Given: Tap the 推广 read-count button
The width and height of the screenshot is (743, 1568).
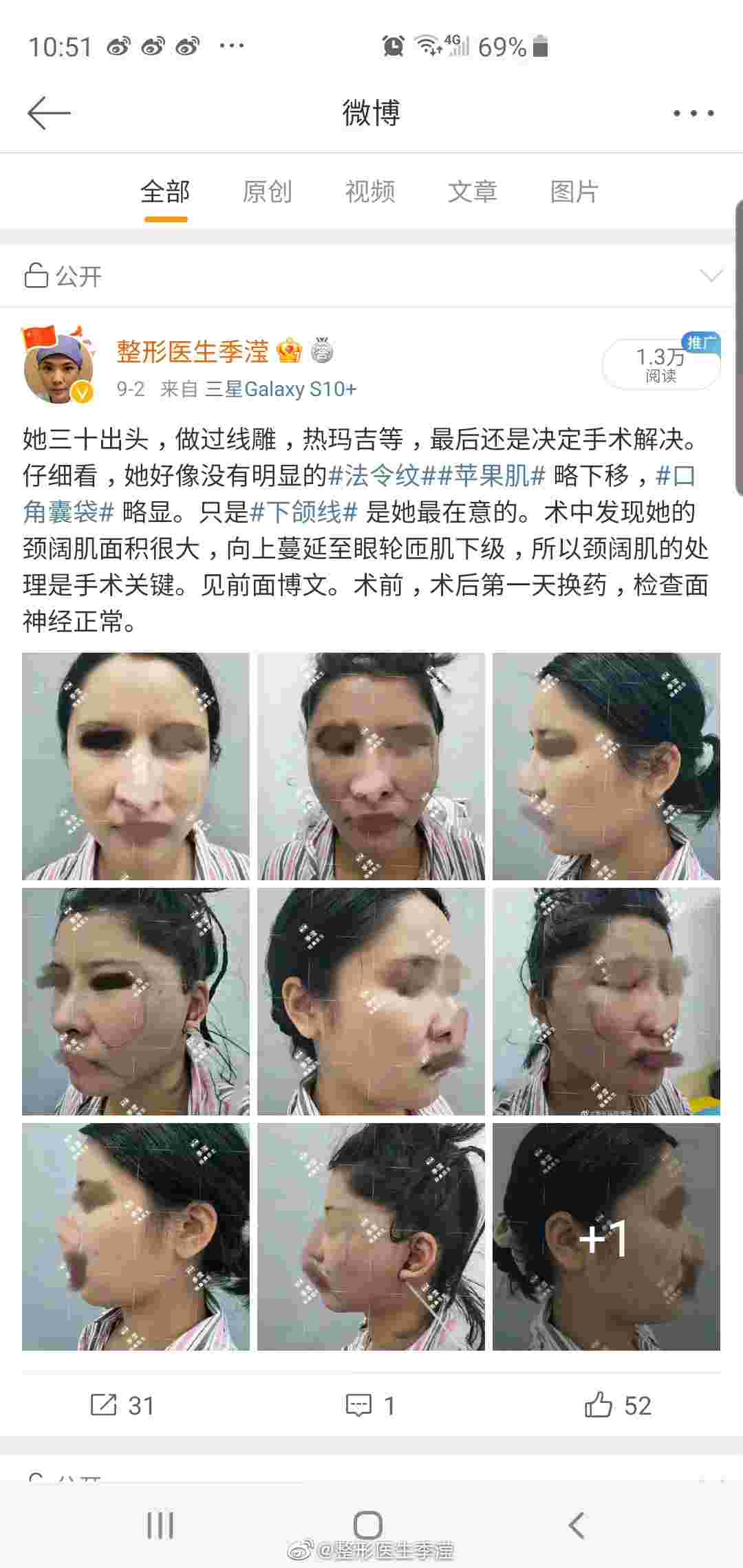Looking at the screenshot, I should [x=660, y=364].
